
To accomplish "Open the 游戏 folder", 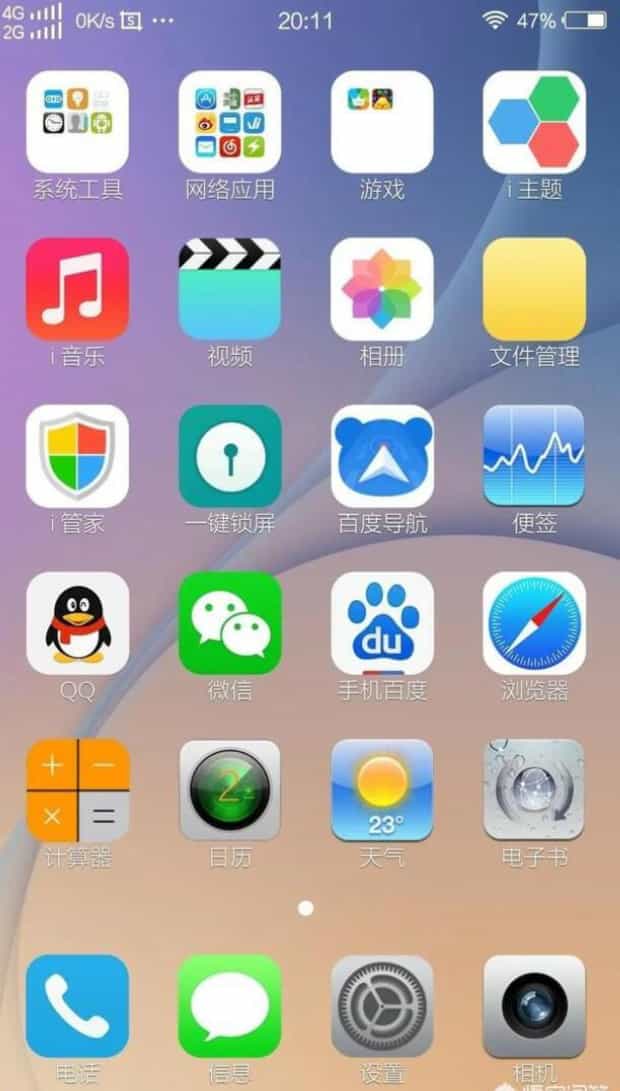I will pos(382,122).
